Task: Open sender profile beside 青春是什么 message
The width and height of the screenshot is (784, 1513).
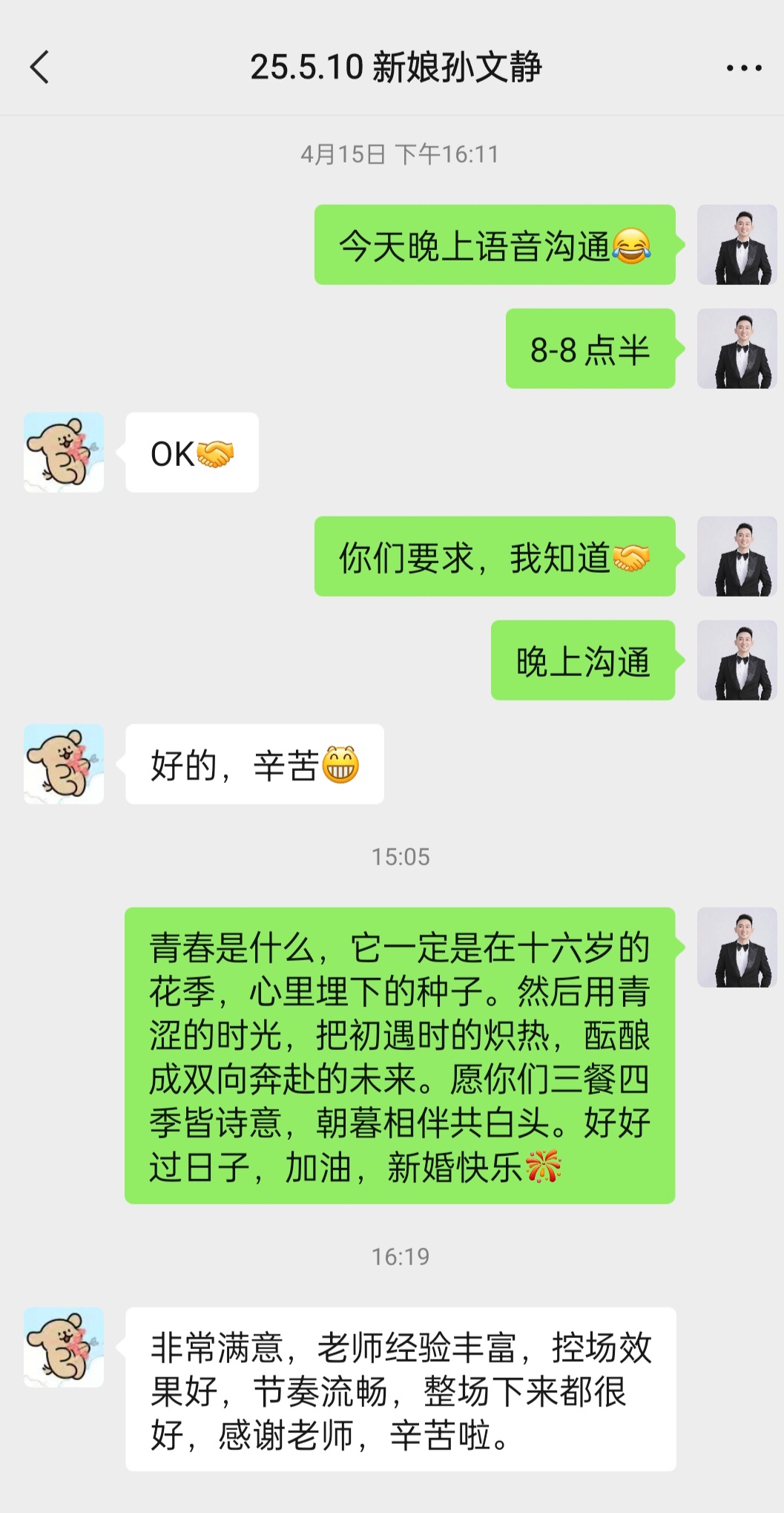Action: click(737, 948)
